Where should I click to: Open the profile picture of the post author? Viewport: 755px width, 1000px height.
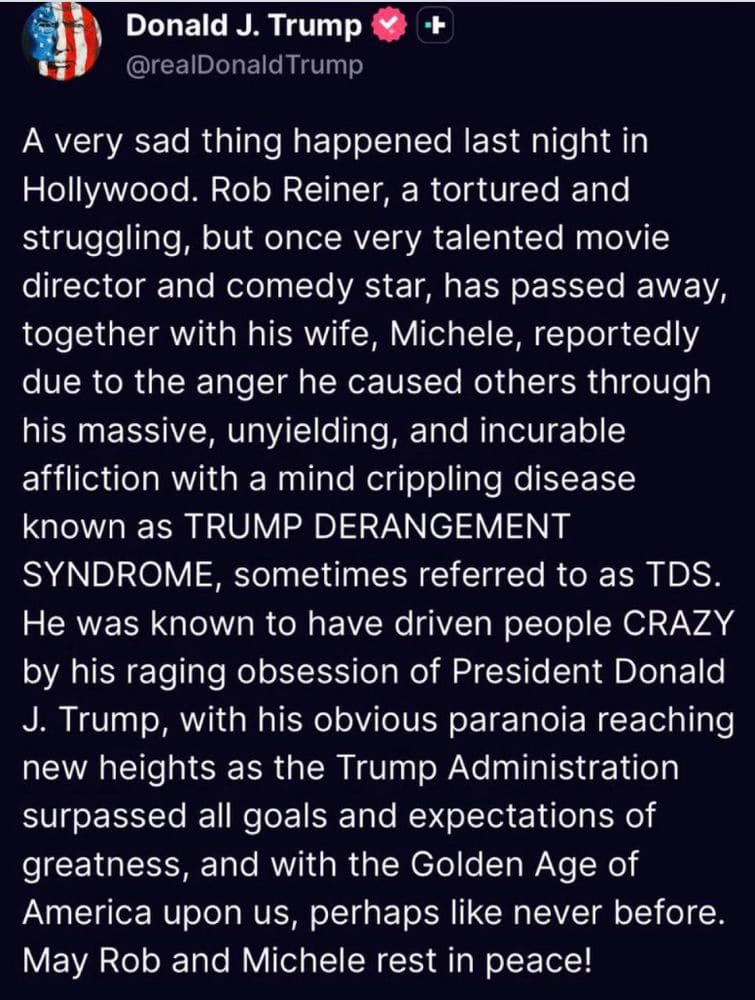point(62,42)
